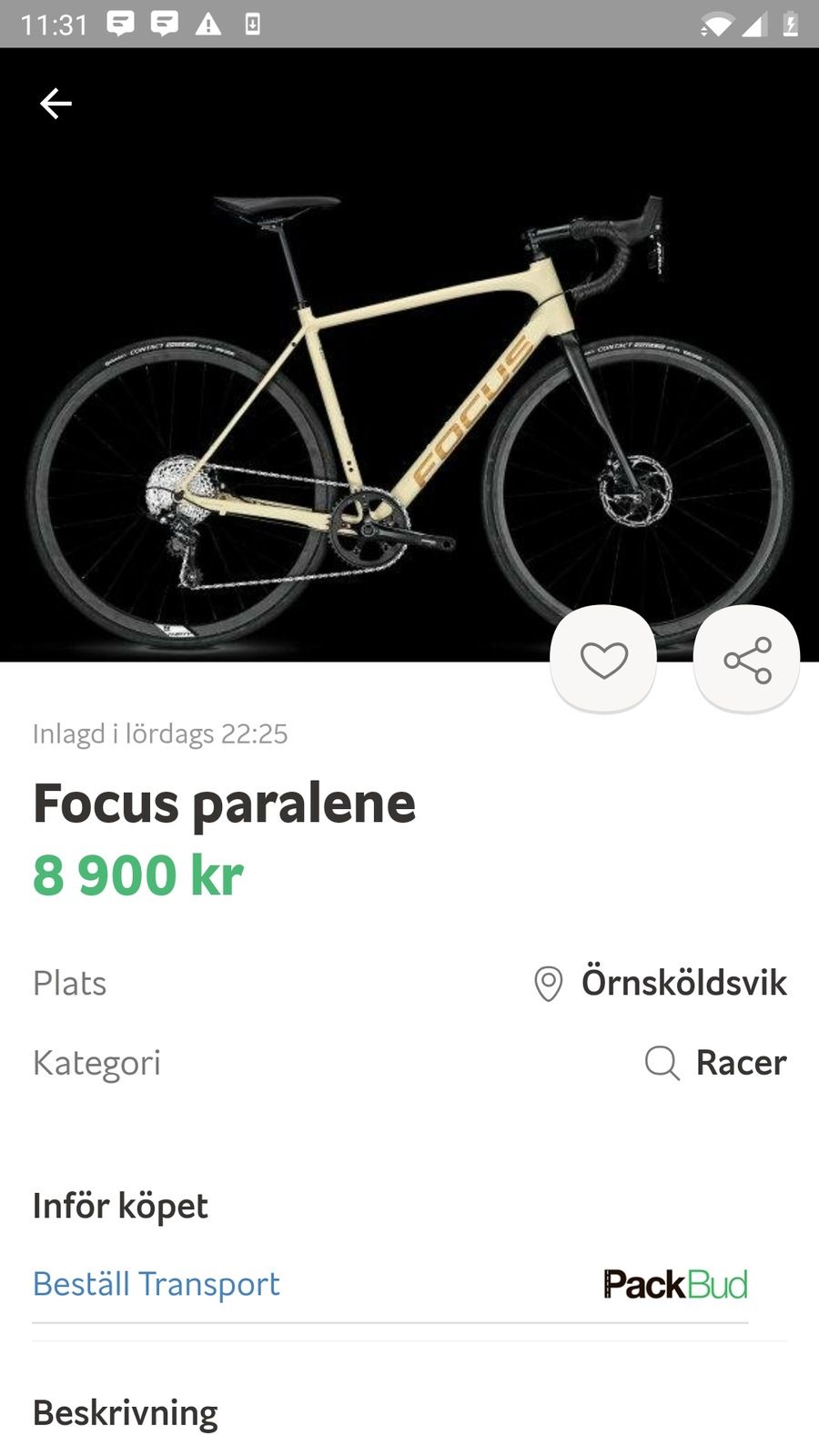Go back using the top-left arrow
Screen dimensions: 819x1456
[56, 104]
